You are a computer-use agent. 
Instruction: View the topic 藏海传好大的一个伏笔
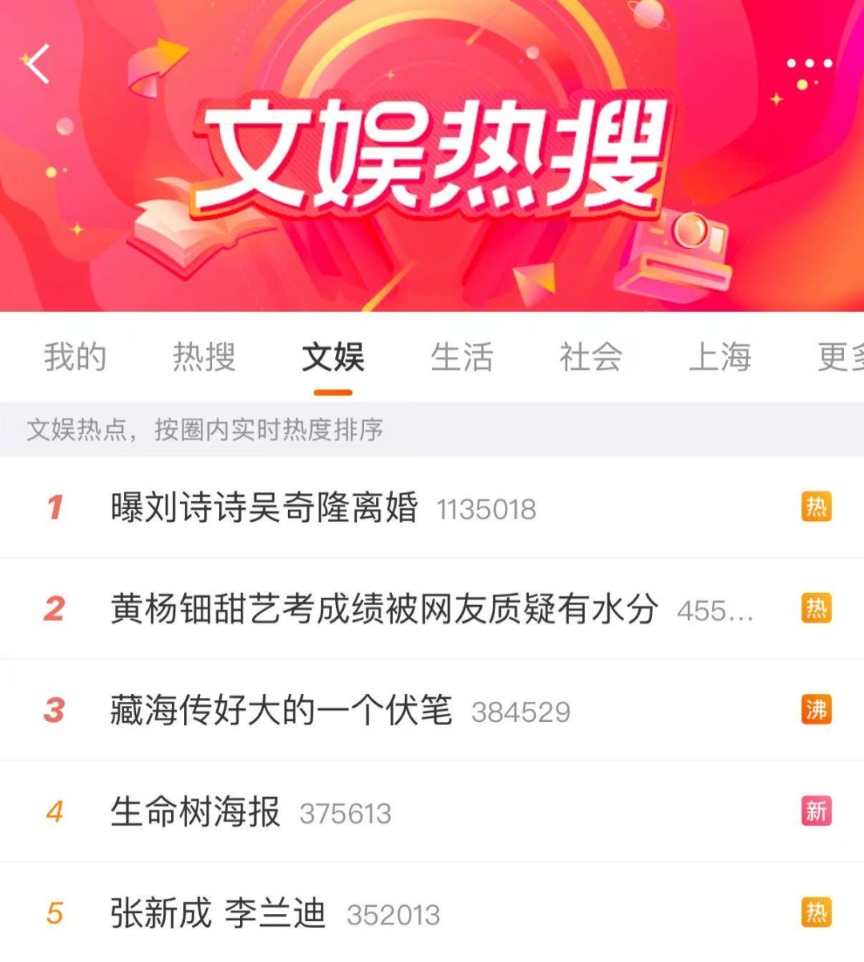(281, 711)
